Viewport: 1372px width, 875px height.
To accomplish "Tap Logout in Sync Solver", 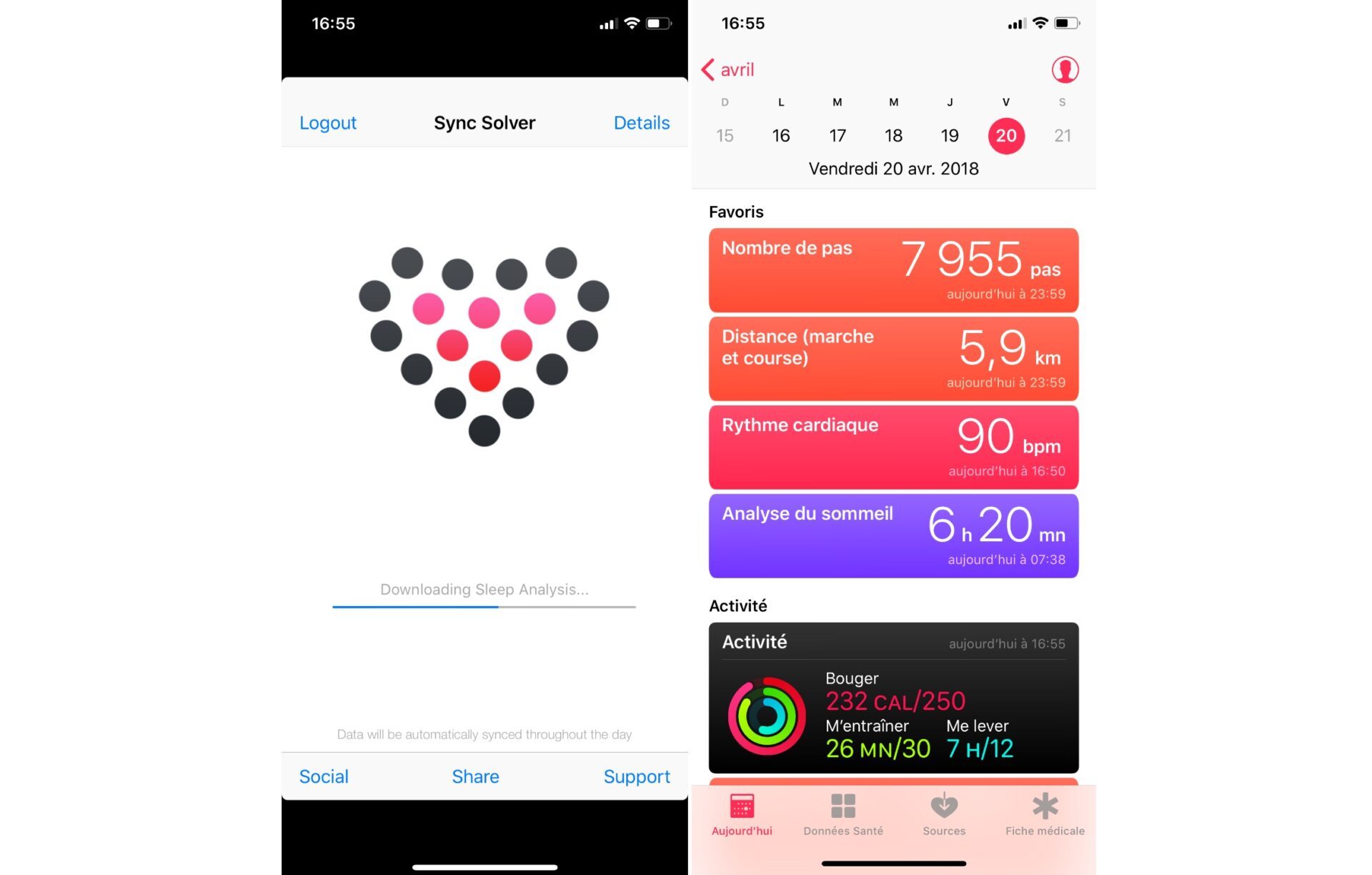I will pyautogui.click(x=327, y=123).
